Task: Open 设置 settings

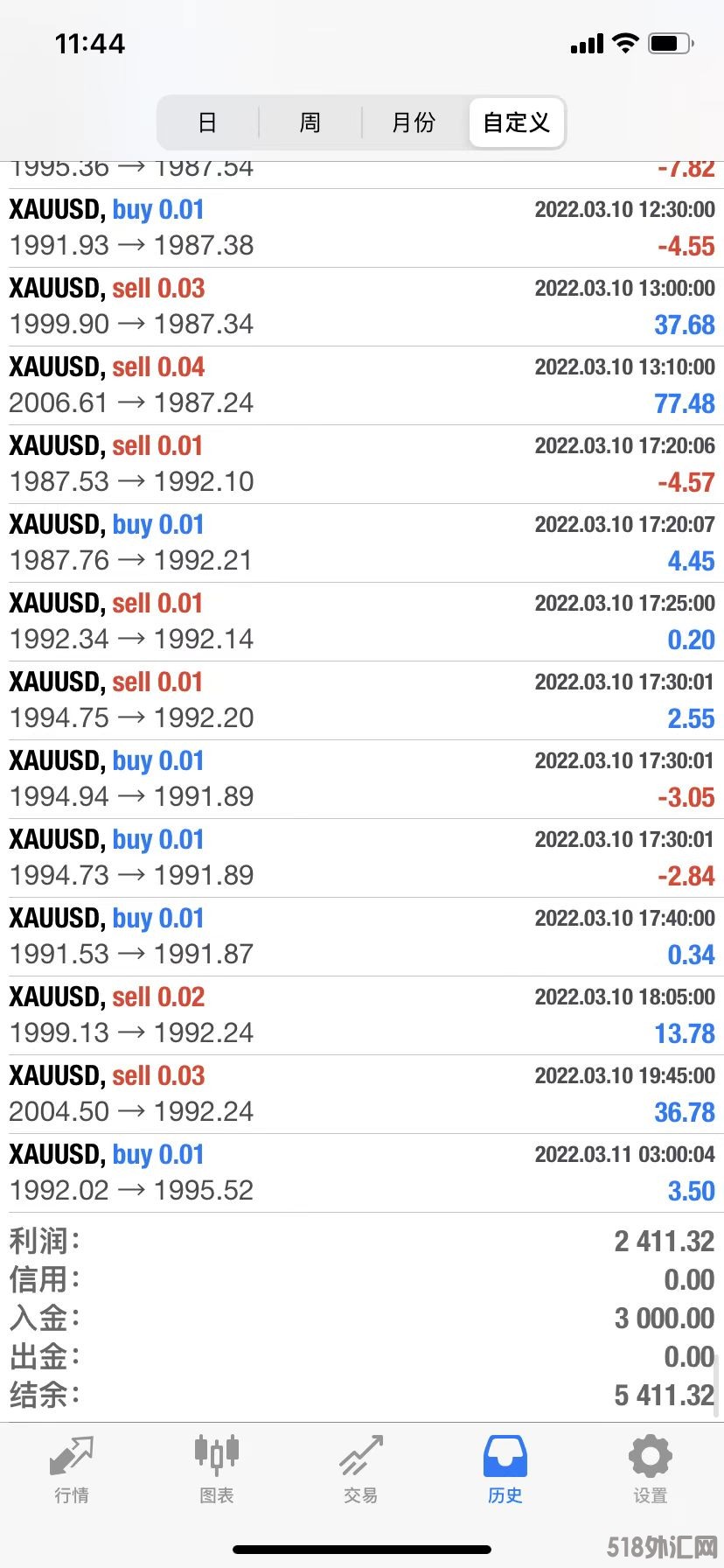Action: point(650,1470)
